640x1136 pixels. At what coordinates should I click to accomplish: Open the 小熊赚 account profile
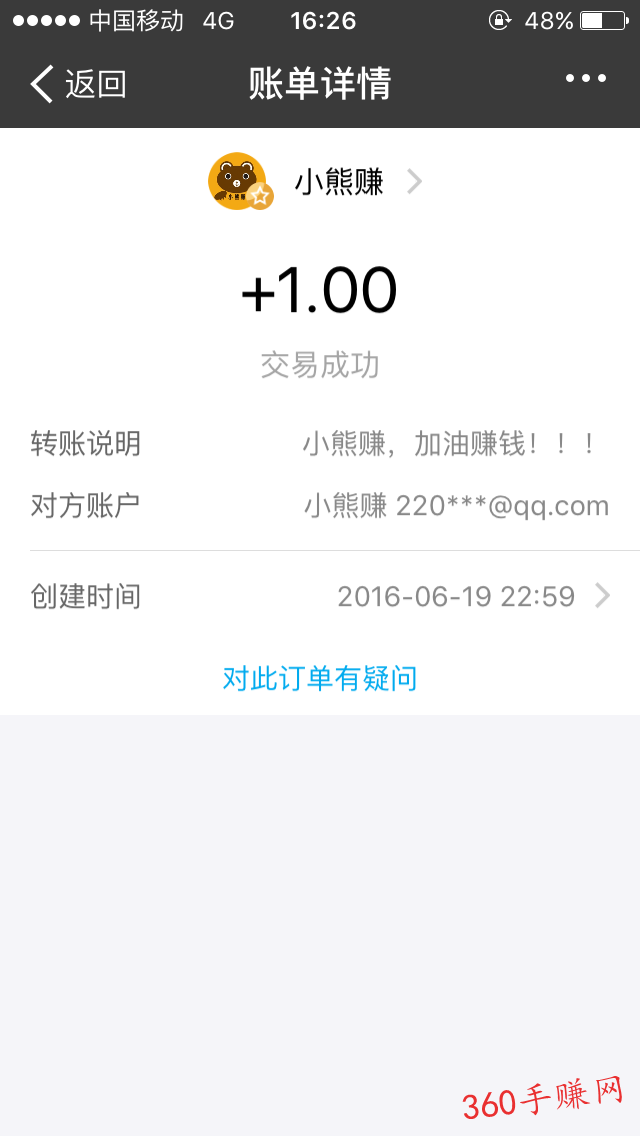pyautogui.click(x=315, y=181)
